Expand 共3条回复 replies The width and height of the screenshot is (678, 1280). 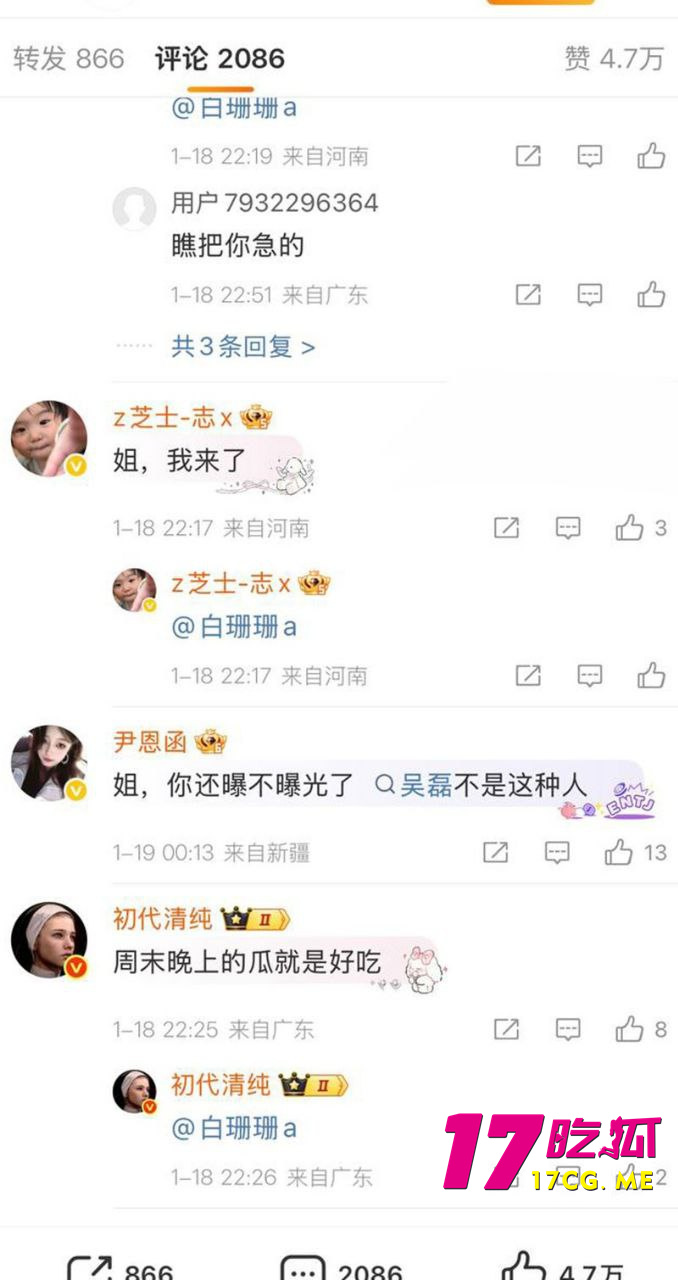point(243,347)
